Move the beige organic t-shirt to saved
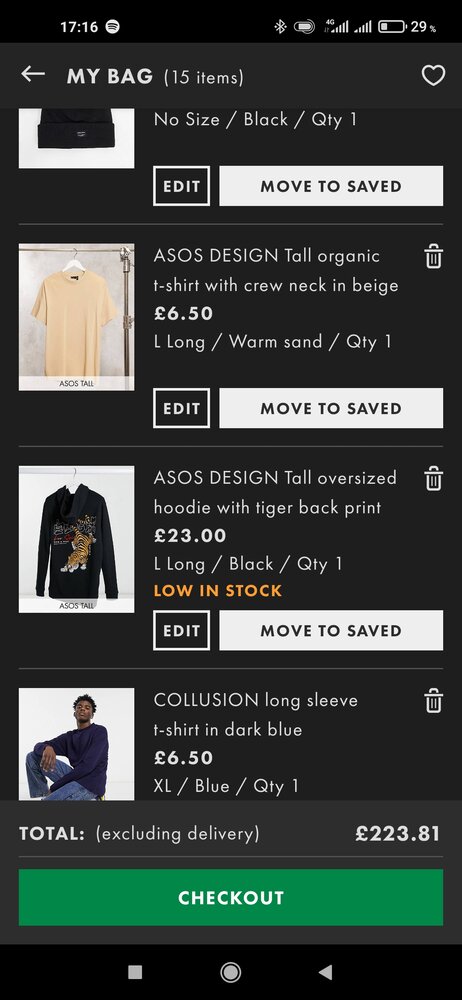The height and width of the screenshot is (1000, 462). (331, 408)
